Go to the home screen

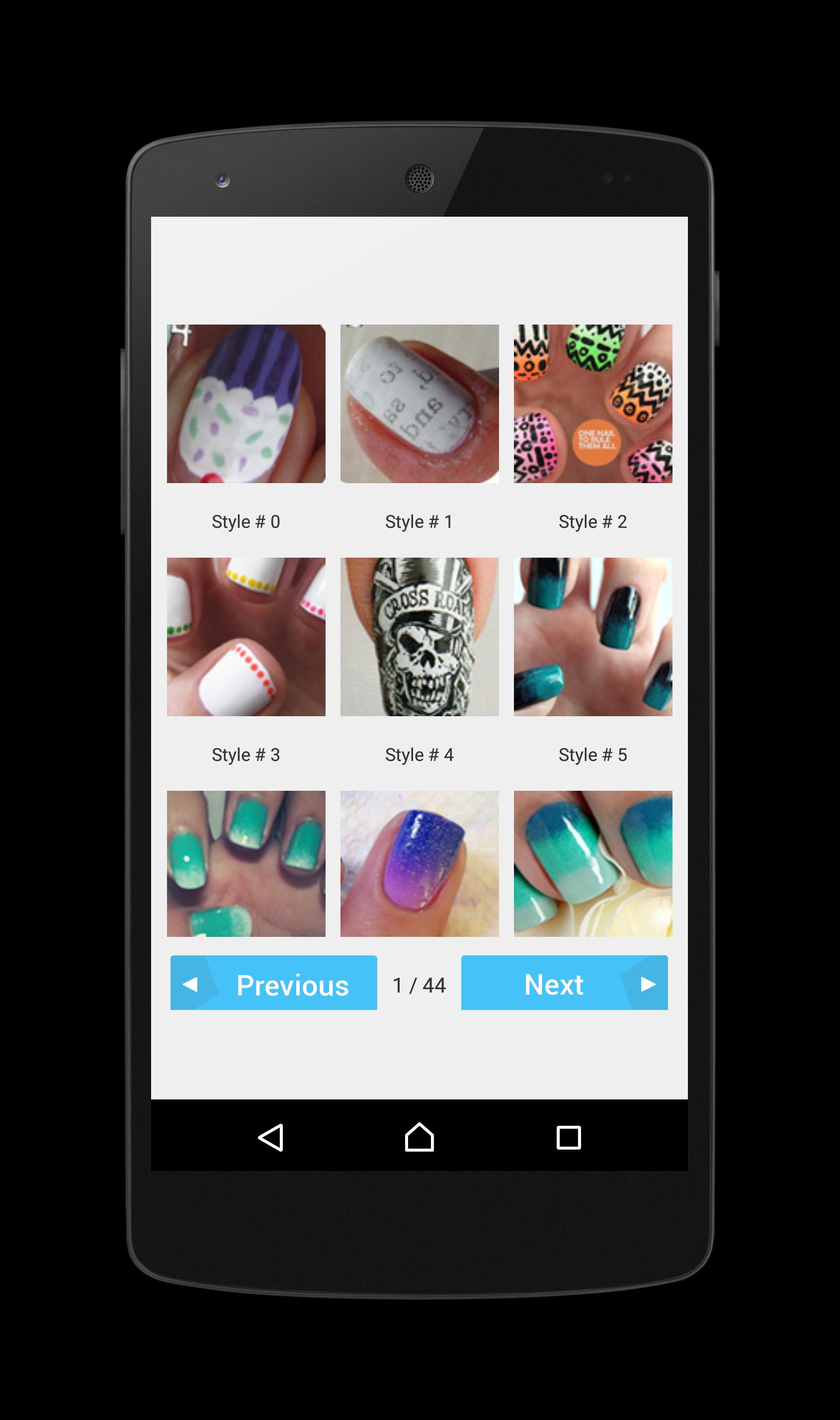click(420, 1138)
